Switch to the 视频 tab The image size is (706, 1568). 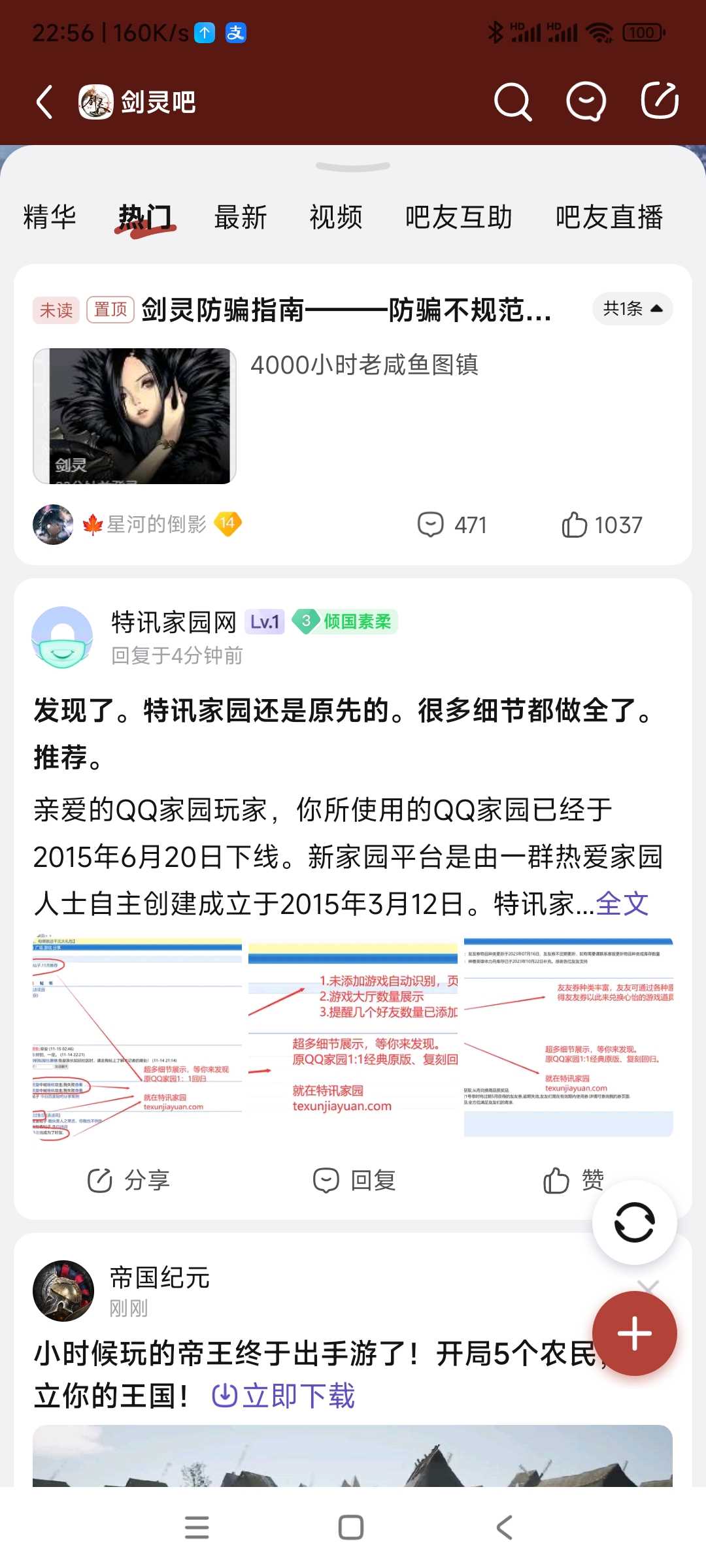[336, 218]
